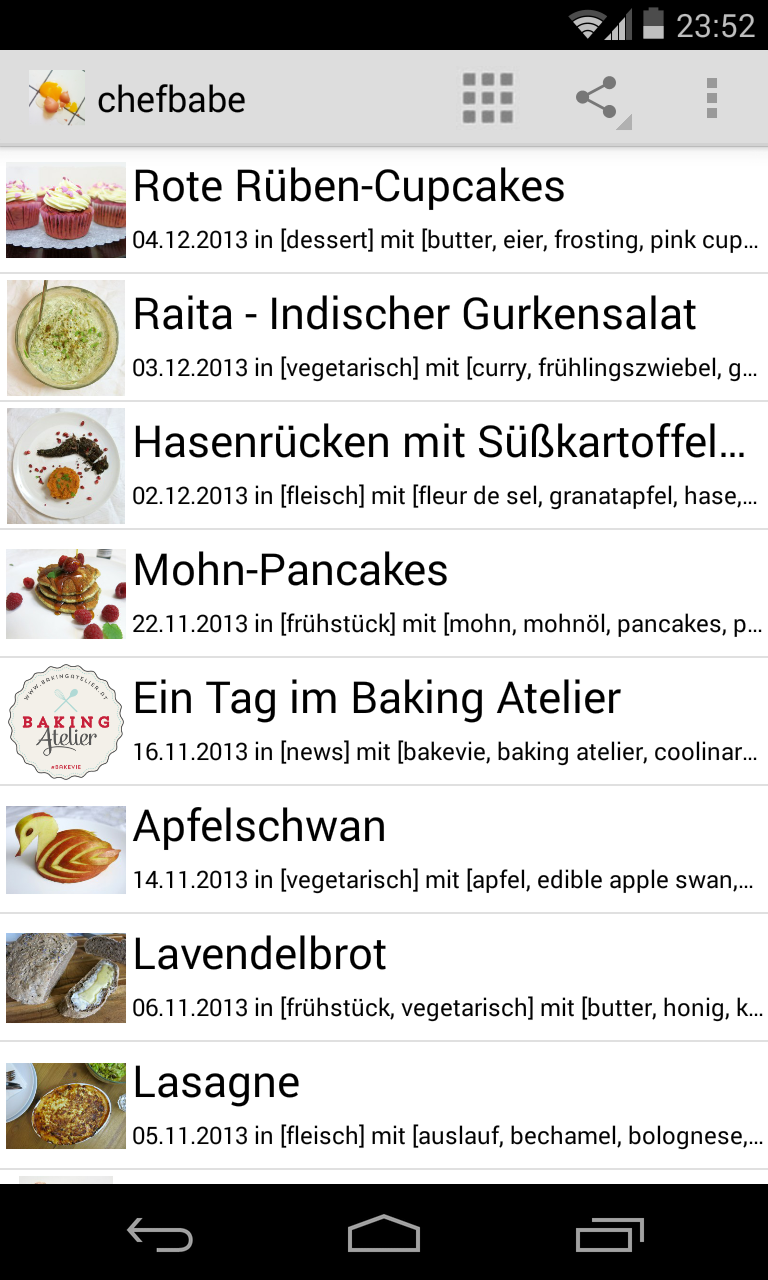
Task: Show the Lavendelbrot recipe
Action: (x=384, y=978)
